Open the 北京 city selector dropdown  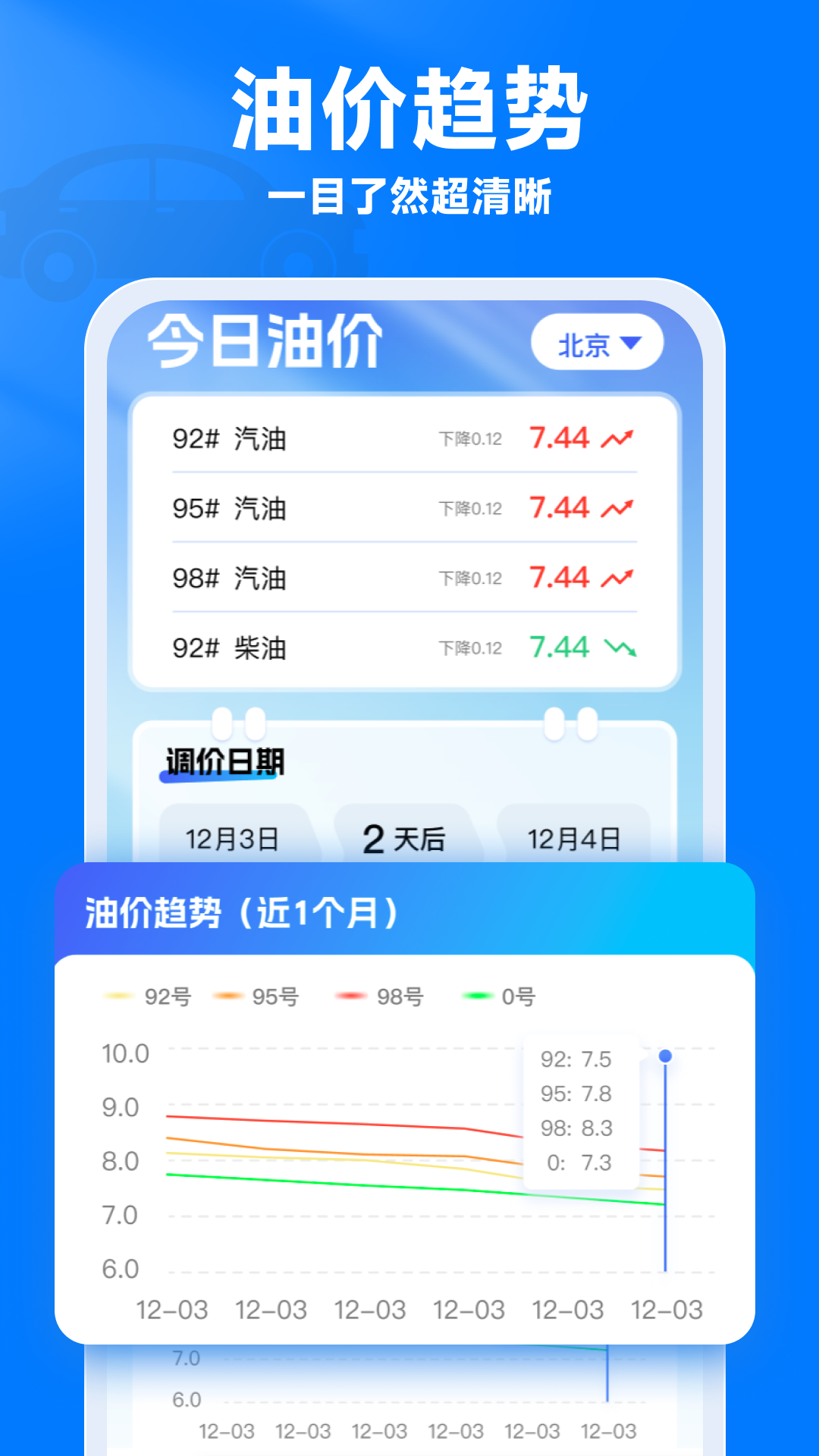(598, 344)
